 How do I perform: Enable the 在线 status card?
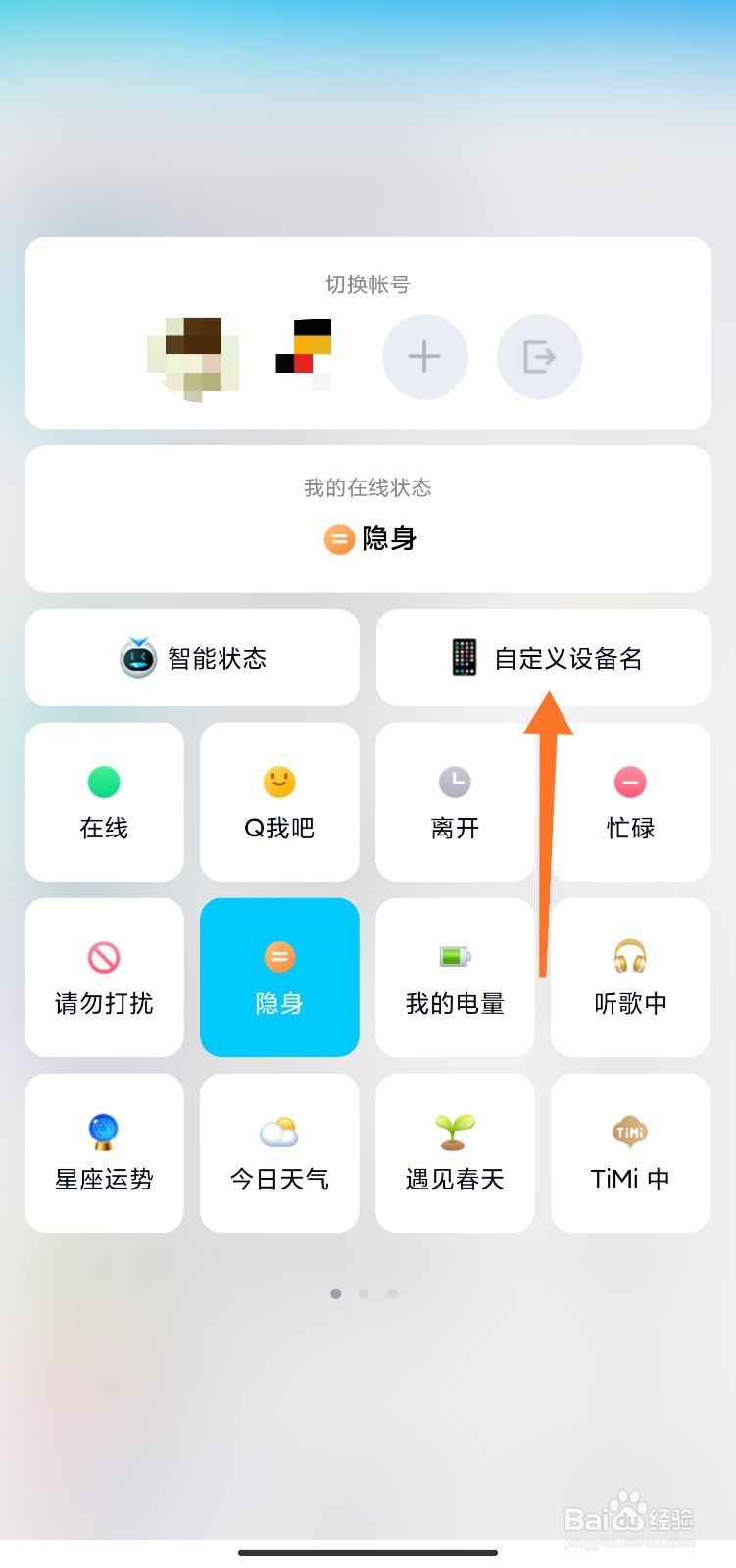[103, 802]
